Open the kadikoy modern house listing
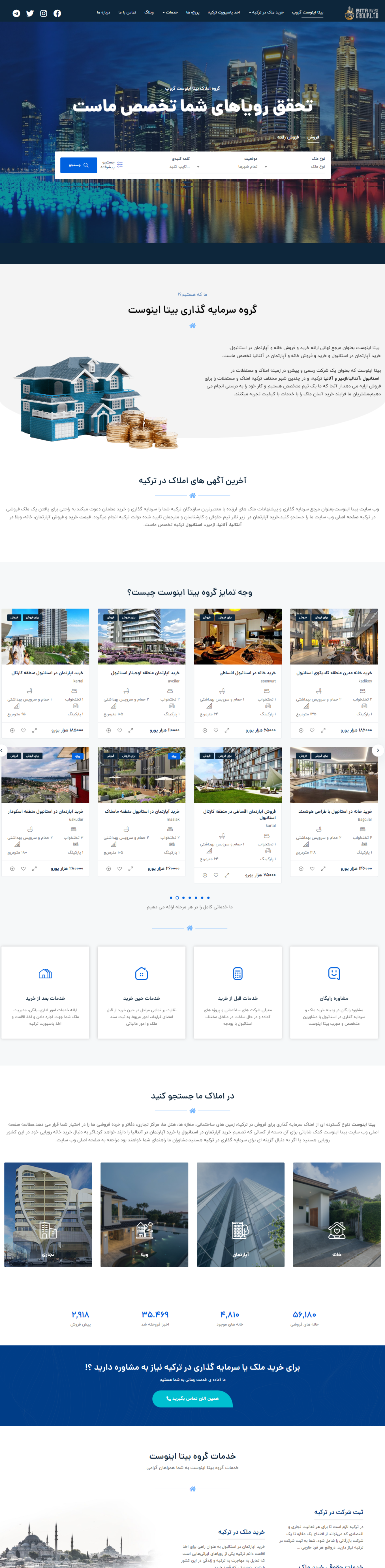385x1568 pixels. pyautogui.click(x=334, y=673)
